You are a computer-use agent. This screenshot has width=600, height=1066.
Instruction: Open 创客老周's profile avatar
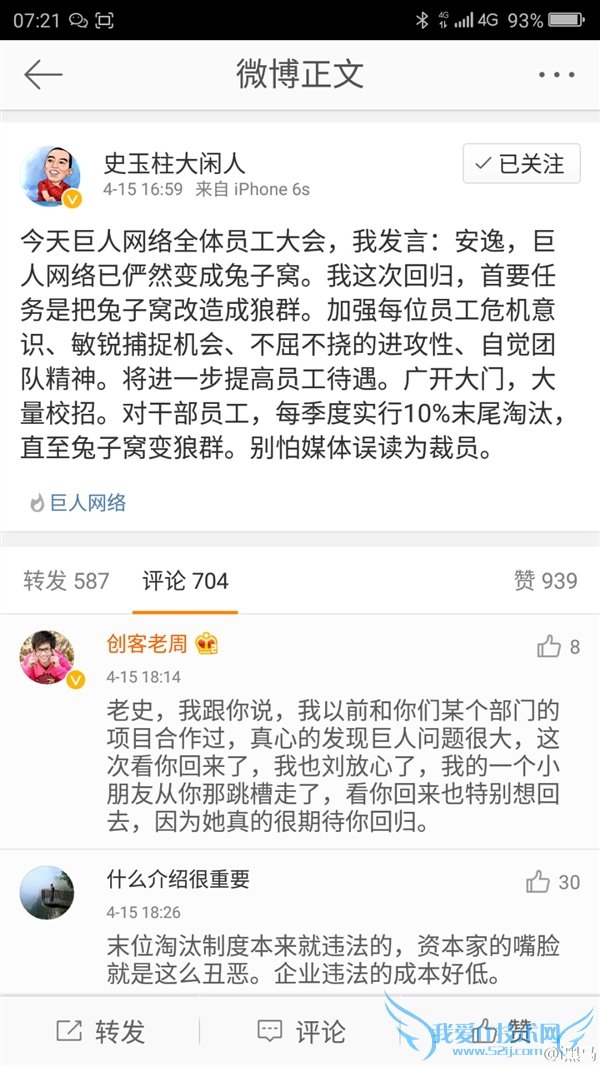coord(48,658)
